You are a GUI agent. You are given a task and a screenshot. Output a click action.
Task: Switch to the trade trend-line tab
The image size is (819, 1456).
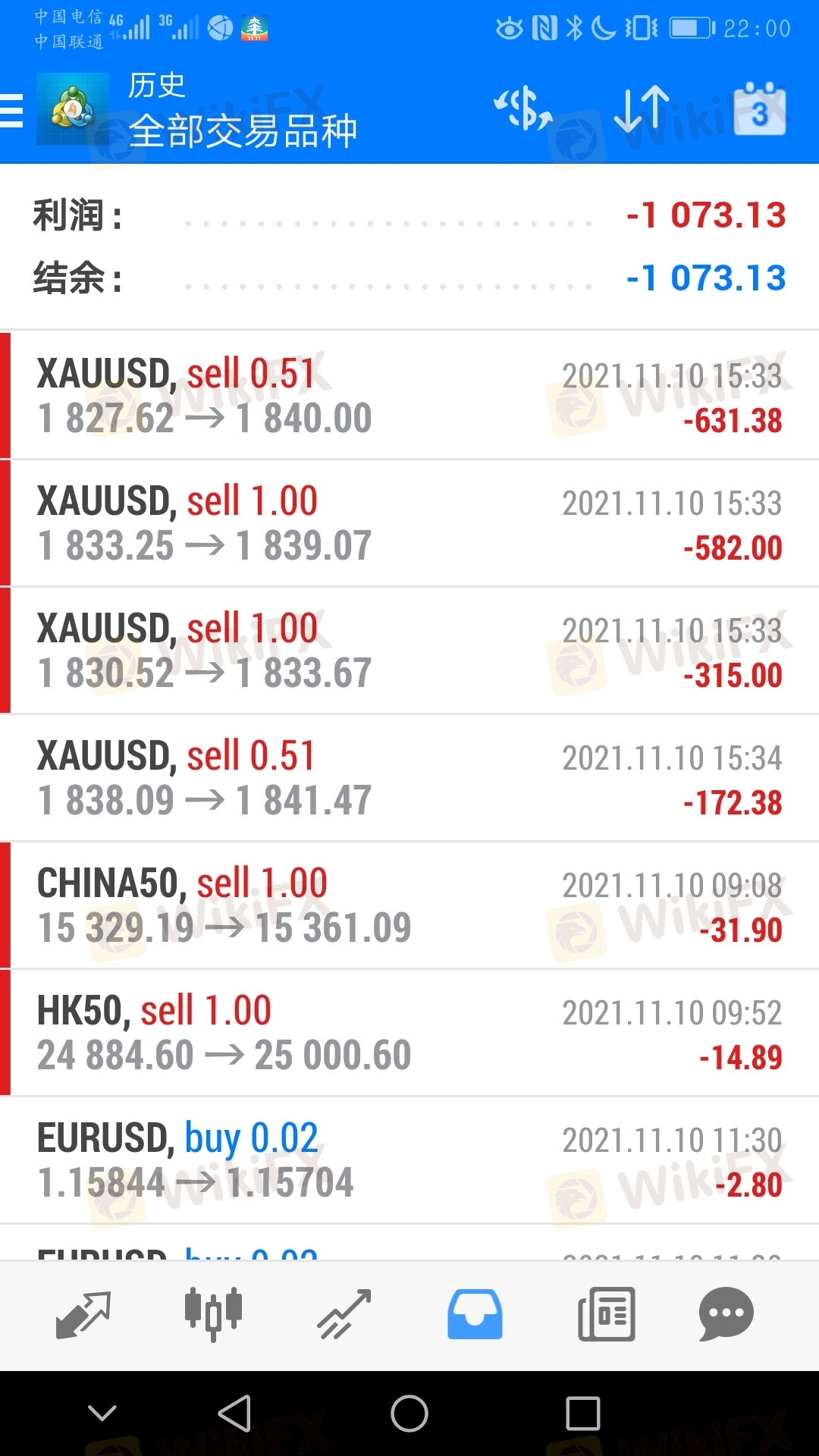[344, 1314]
